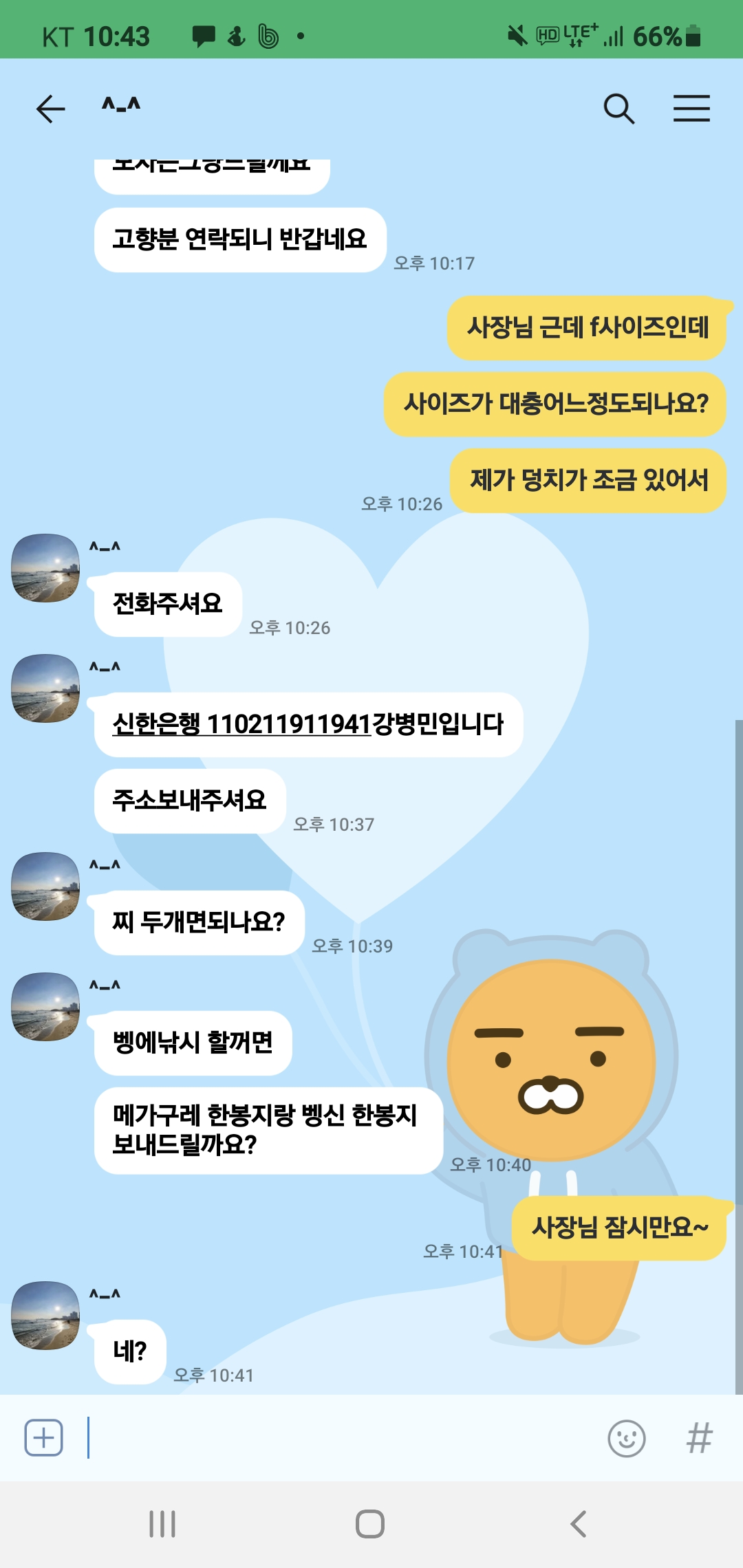
Task: Open the emoticon picker
Action: 626,1438
